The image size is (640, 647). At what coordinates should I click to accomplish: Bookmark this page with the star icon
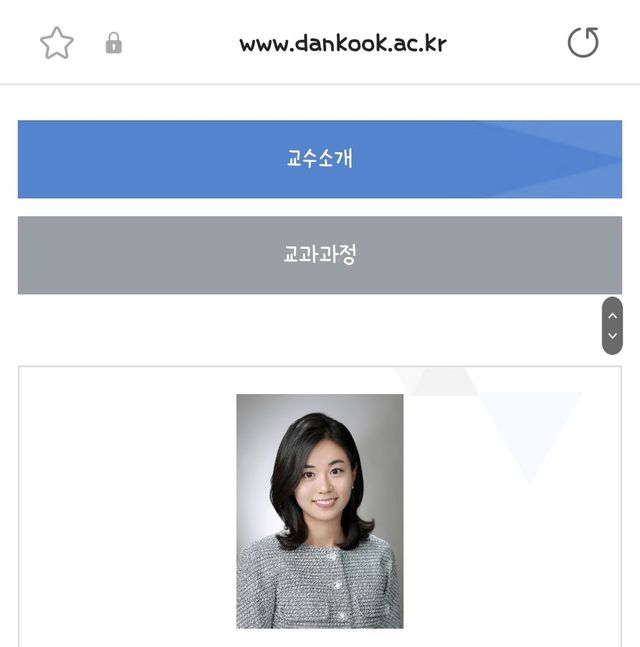pos(57,43)
